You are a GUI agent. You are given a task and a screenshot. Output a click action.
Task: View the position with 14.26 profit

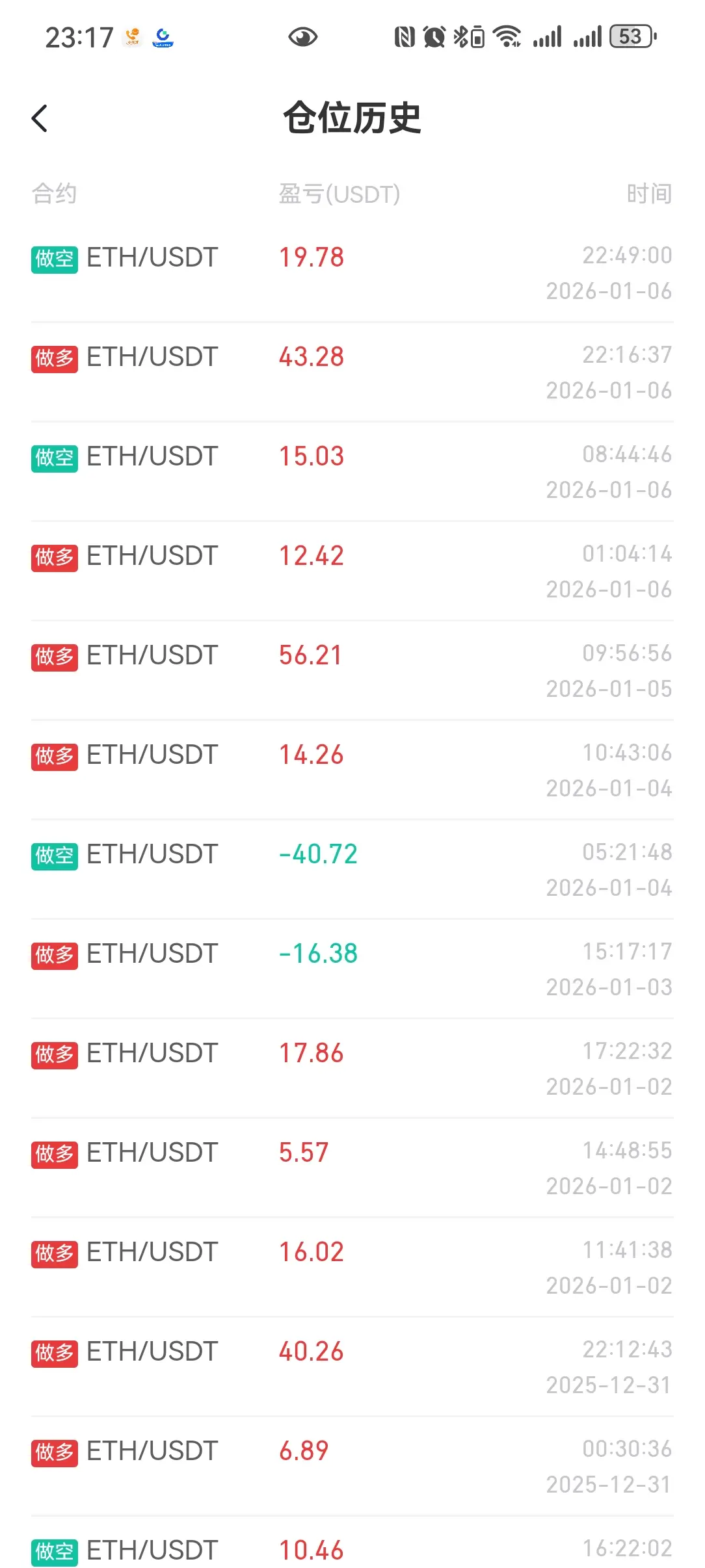[351, 770]
